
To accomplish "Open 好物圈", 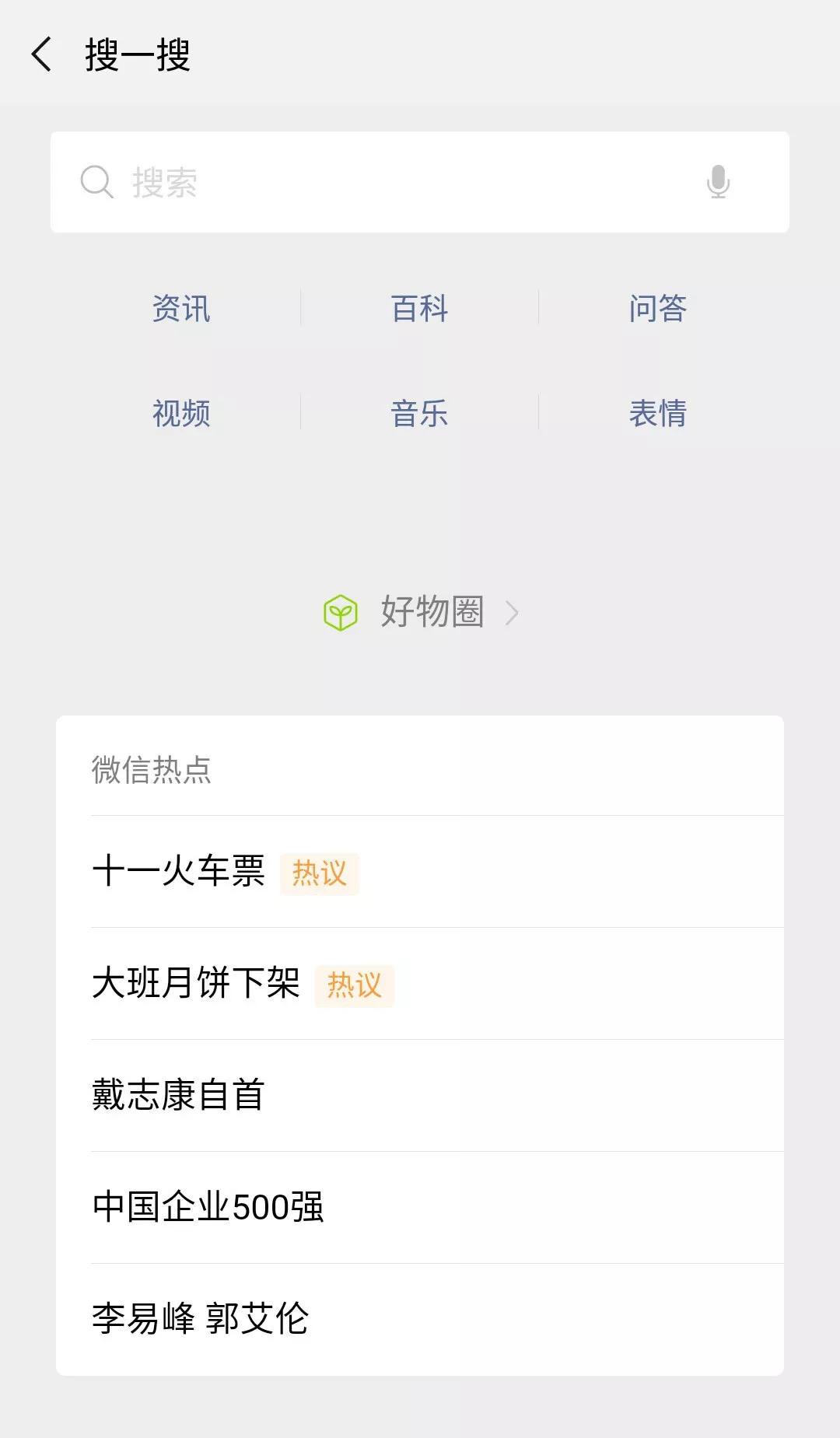I will pyautogui.click(x=420, y=612).
